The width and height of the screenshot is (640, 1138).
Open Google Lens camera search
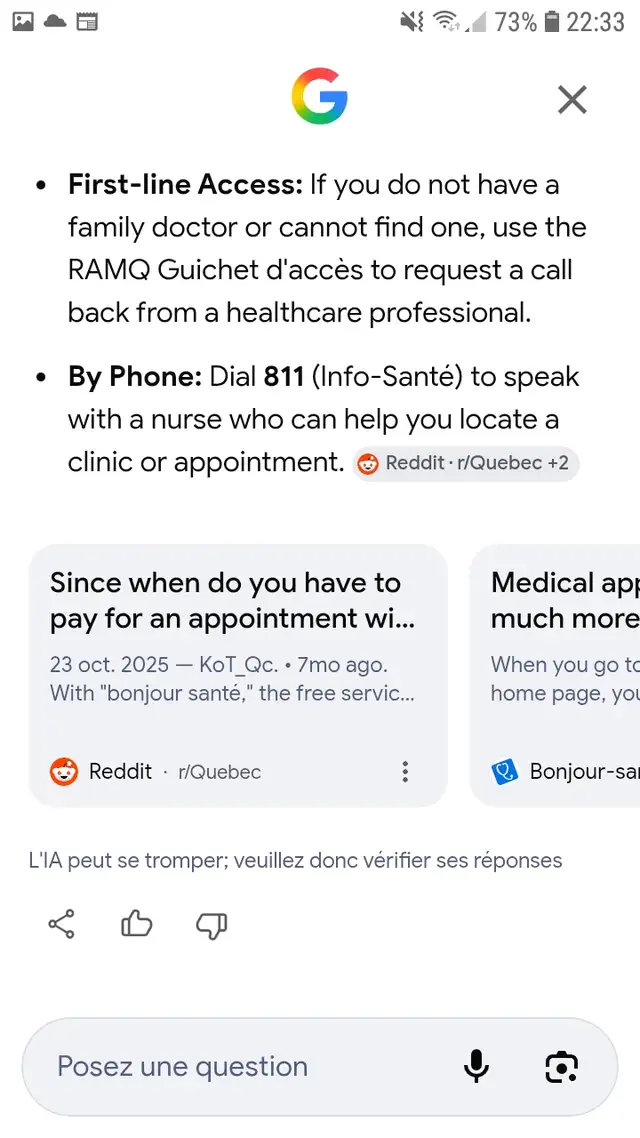(x=561, y=1067)
